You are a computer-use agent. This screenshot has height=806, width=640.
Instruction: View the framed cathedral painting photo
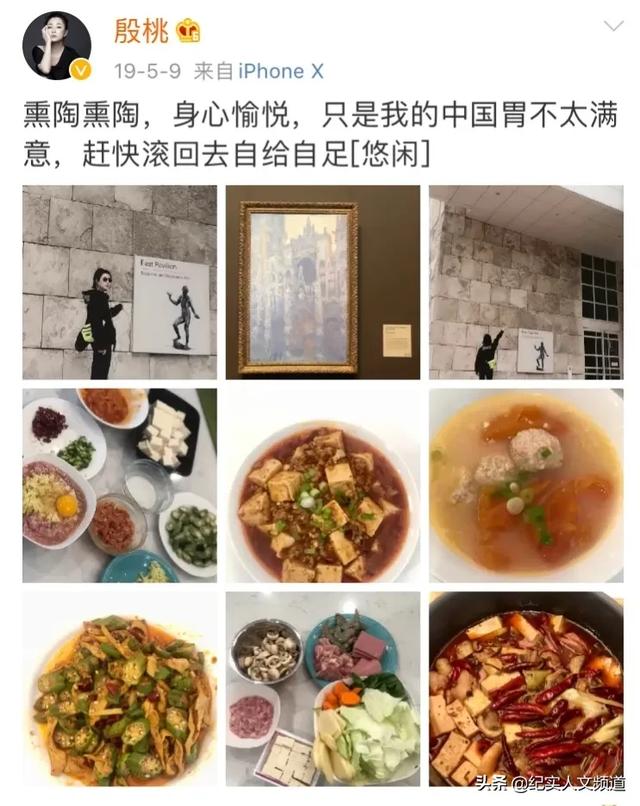pos(322,282)
